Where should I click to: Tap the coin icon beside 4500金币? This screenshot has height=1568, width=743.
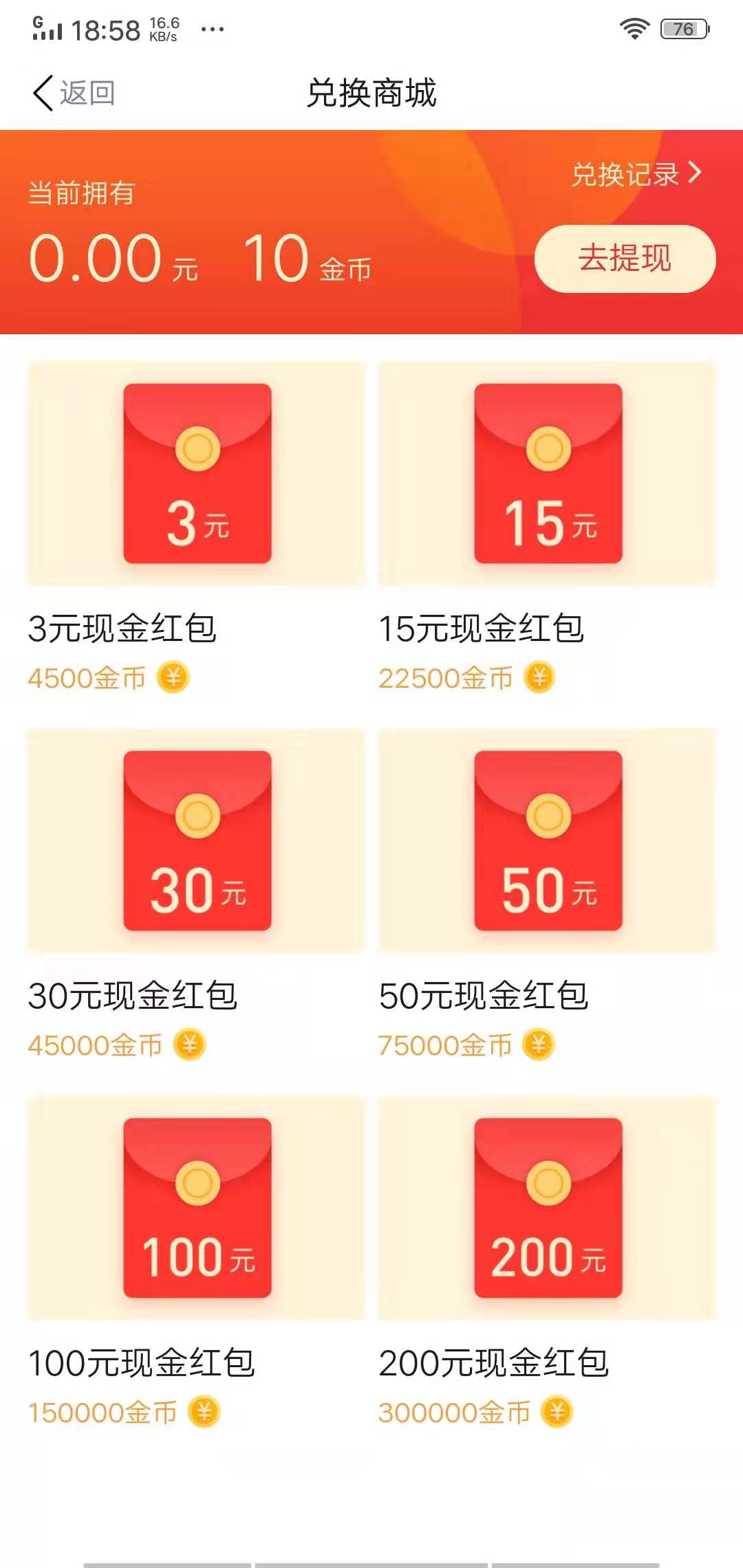(x=175, y=678)
